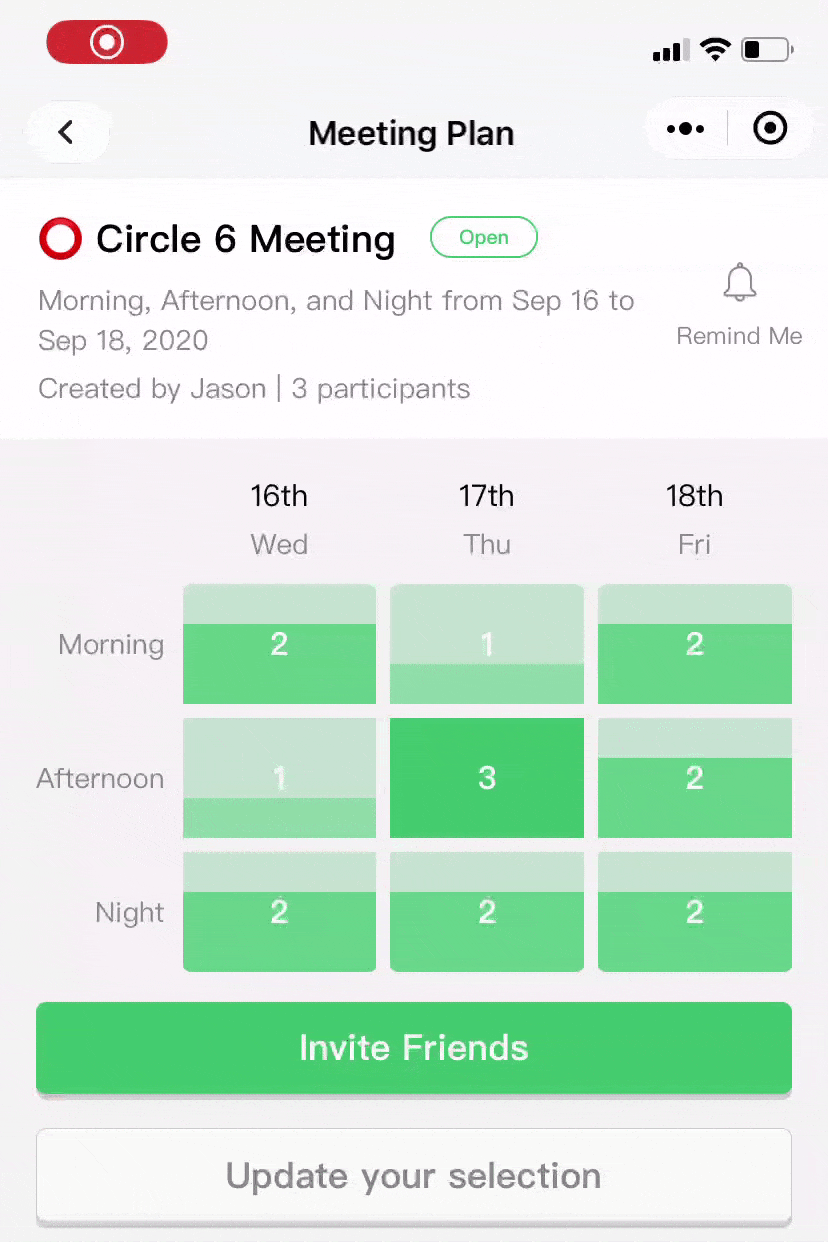Screen dimensions: 828x1242
Task: Tap the red recording indicator pill
Action: pyautogui.click(x=107, y=43)
